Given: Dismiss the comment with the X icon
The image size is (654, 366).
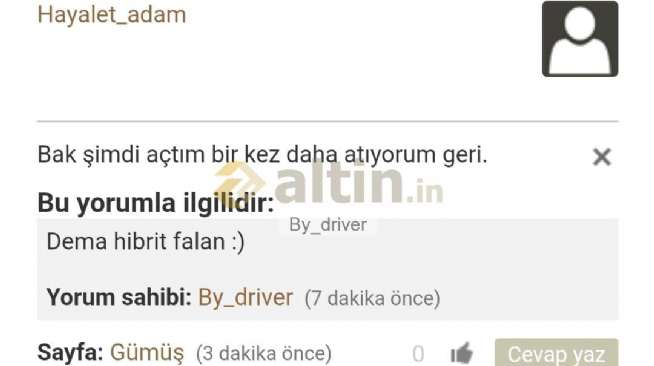Looking at the screenshot, I should (602, 157).
